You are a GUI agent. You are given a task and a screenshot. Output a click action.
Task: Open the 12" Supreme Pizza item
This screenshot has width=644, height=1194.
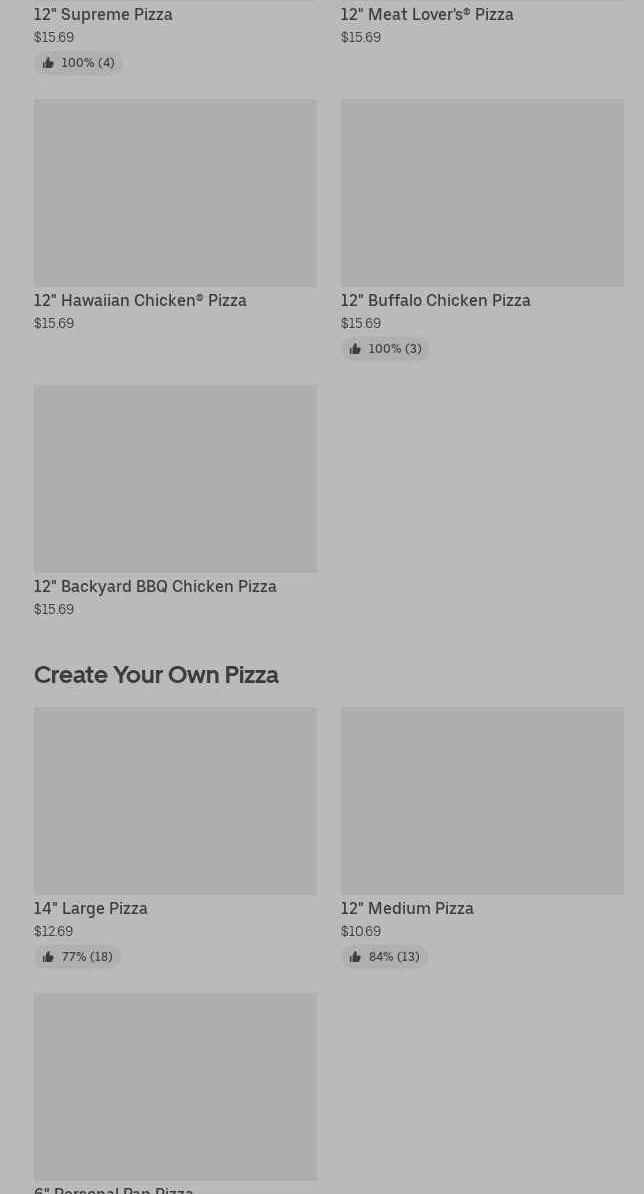103,15
